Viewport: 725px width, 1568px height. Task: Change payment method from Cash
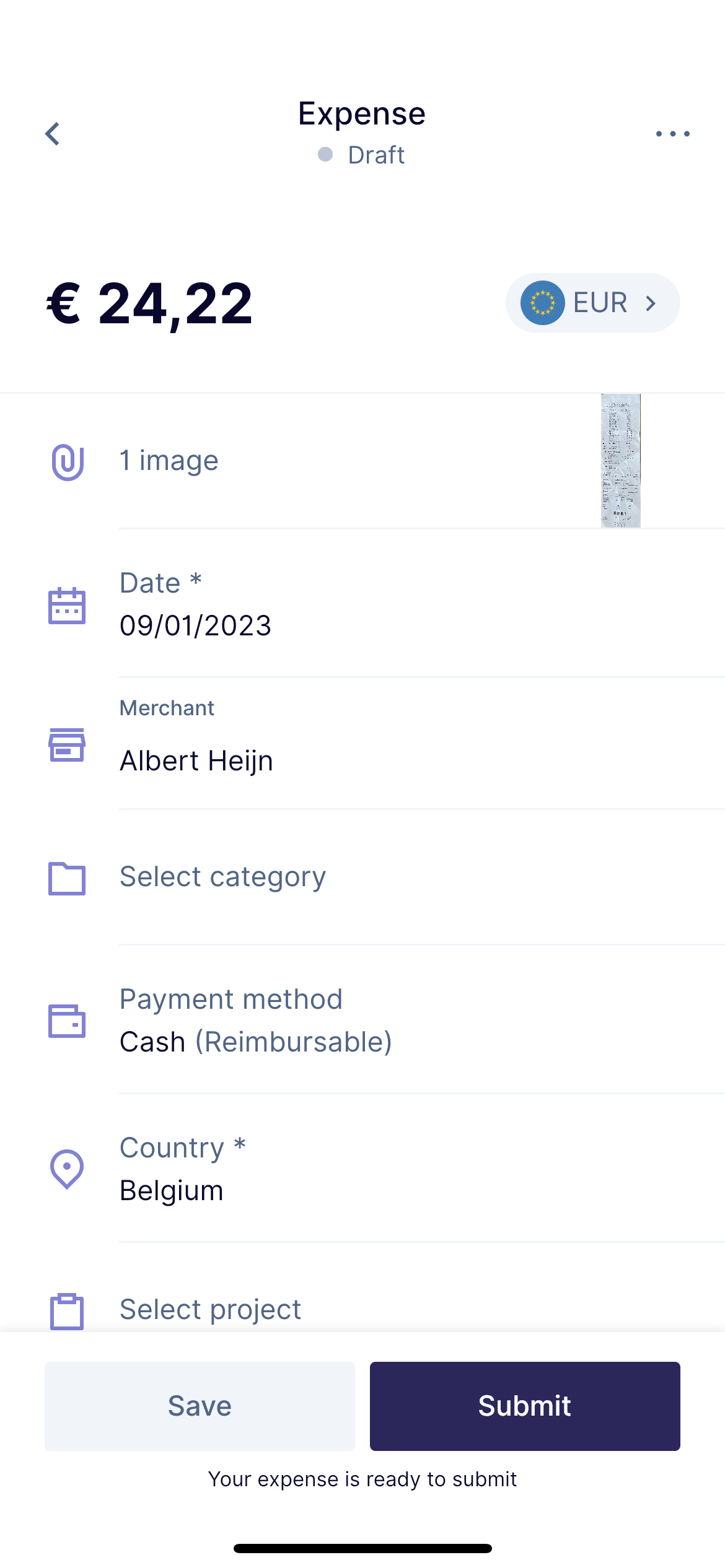point(362,1020)
